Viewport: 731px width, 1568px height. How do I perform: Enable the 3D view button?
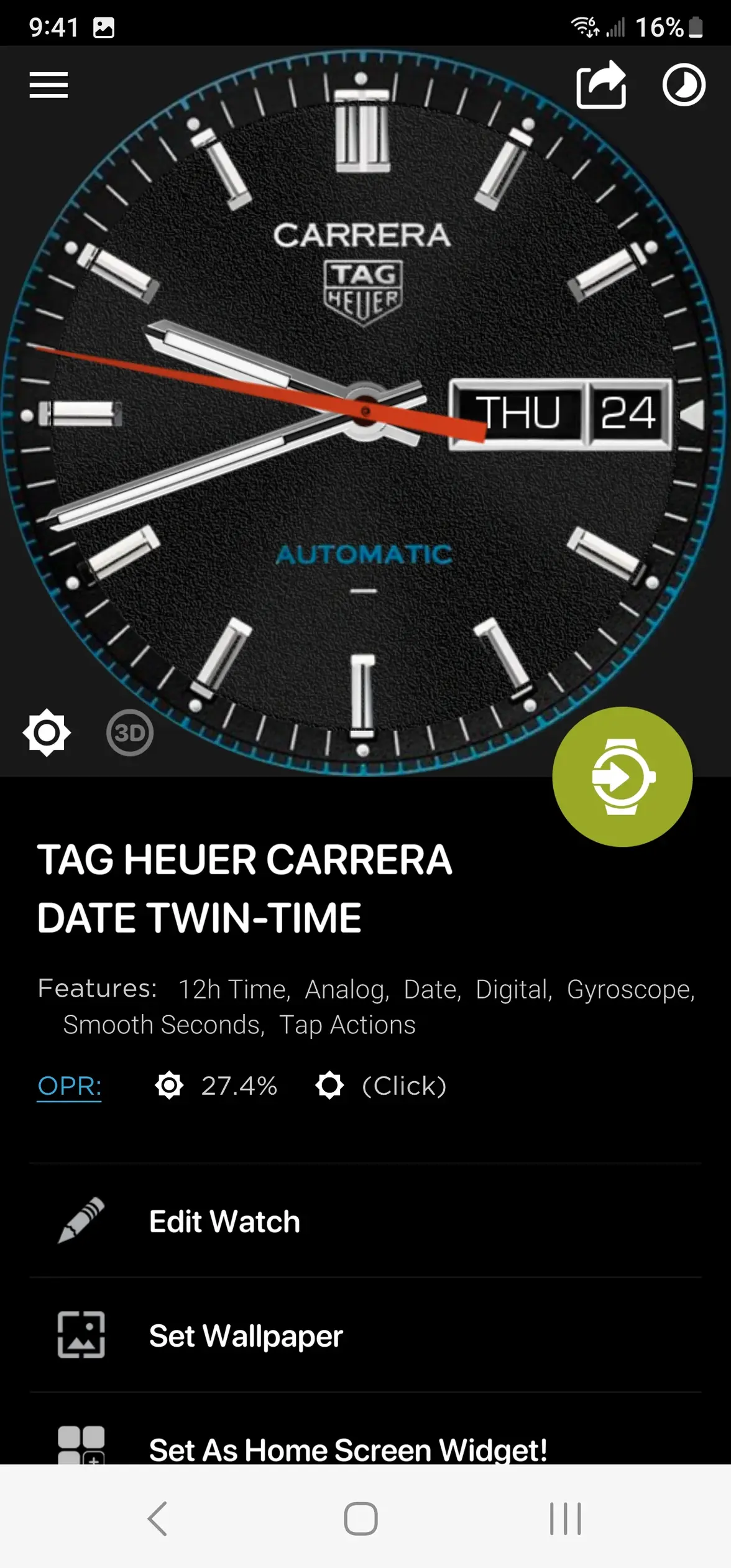pos(129,732)
